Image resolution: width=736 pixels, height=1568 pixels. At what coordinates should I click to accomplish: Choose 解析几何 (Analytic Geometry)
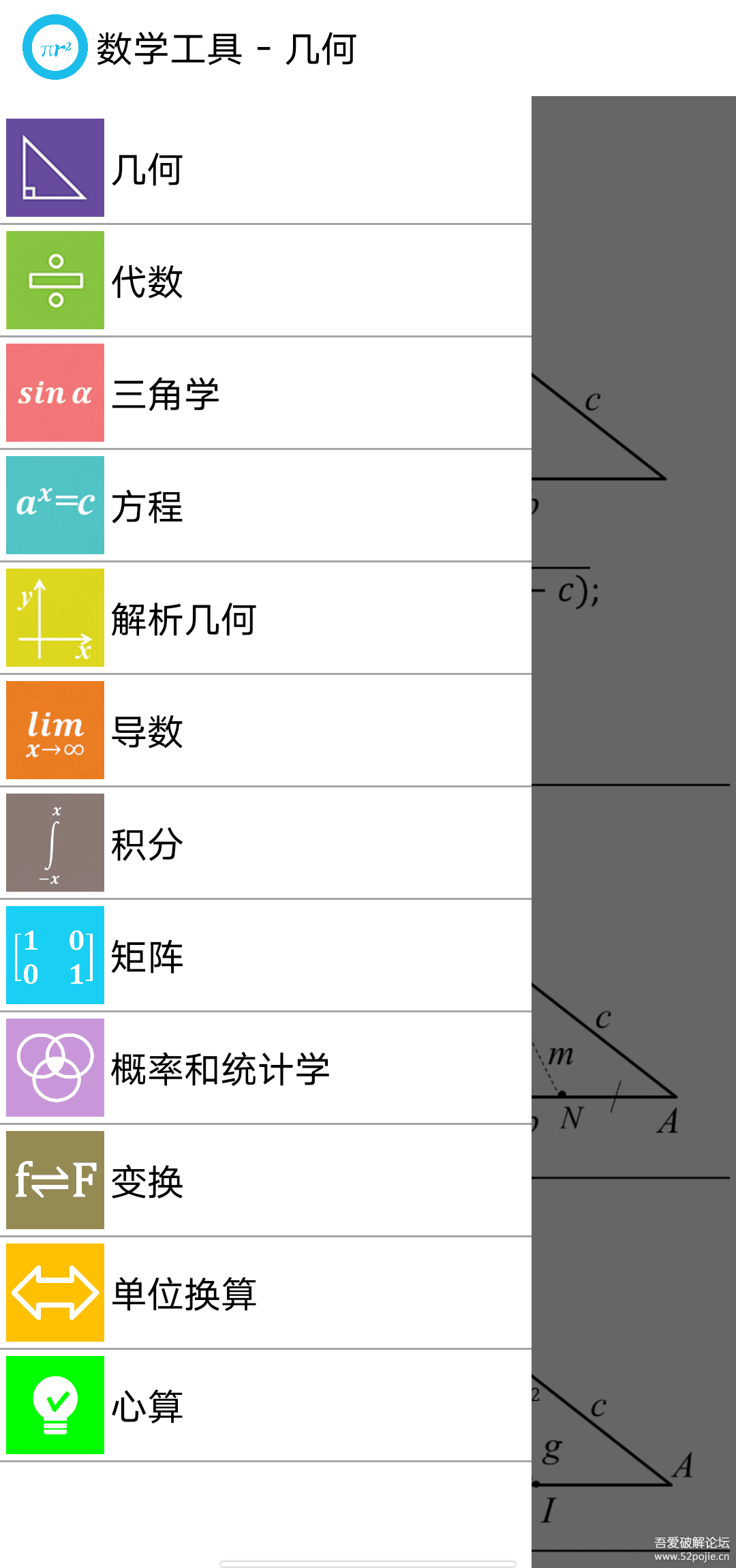(266, 618)
